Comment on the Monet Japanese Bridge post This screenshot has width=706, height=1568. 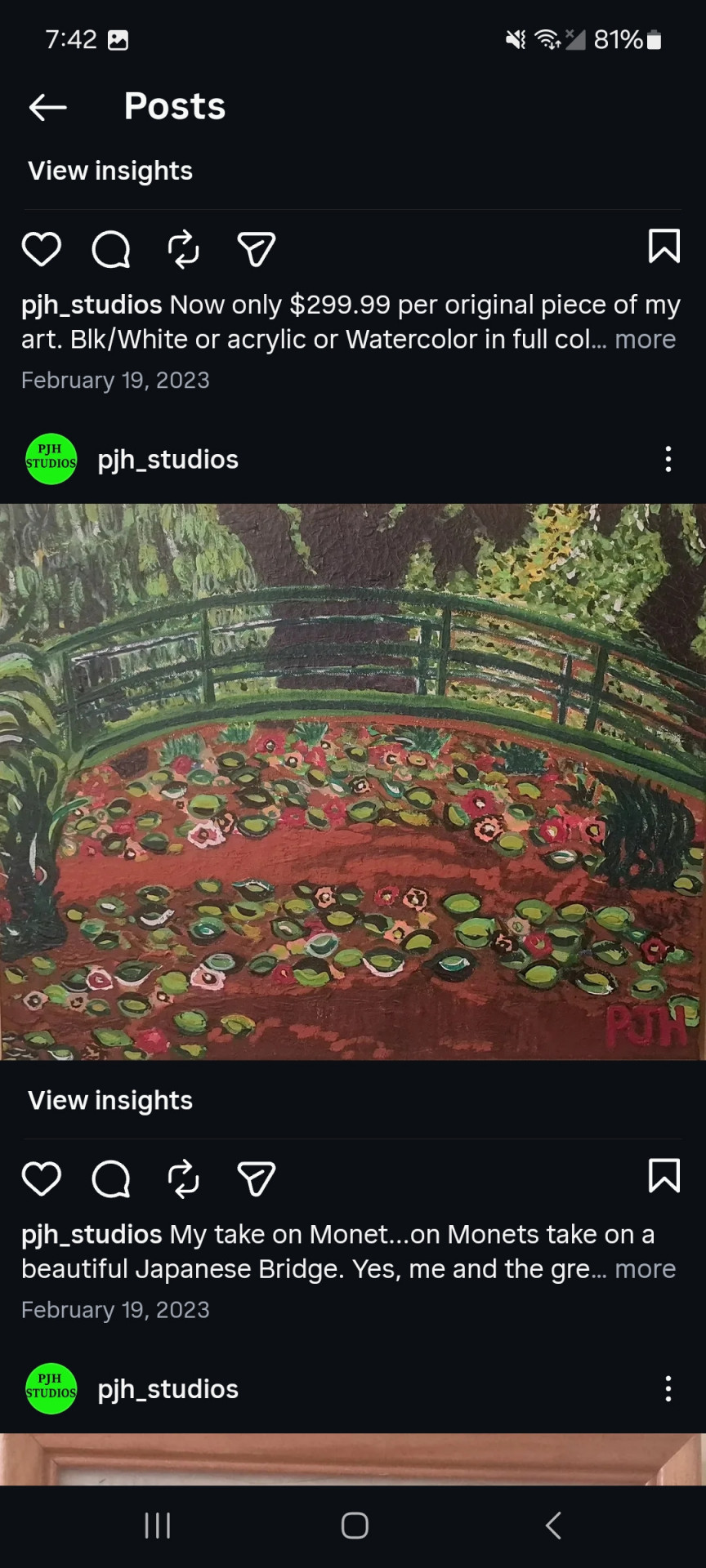[x=111, y=1178]
